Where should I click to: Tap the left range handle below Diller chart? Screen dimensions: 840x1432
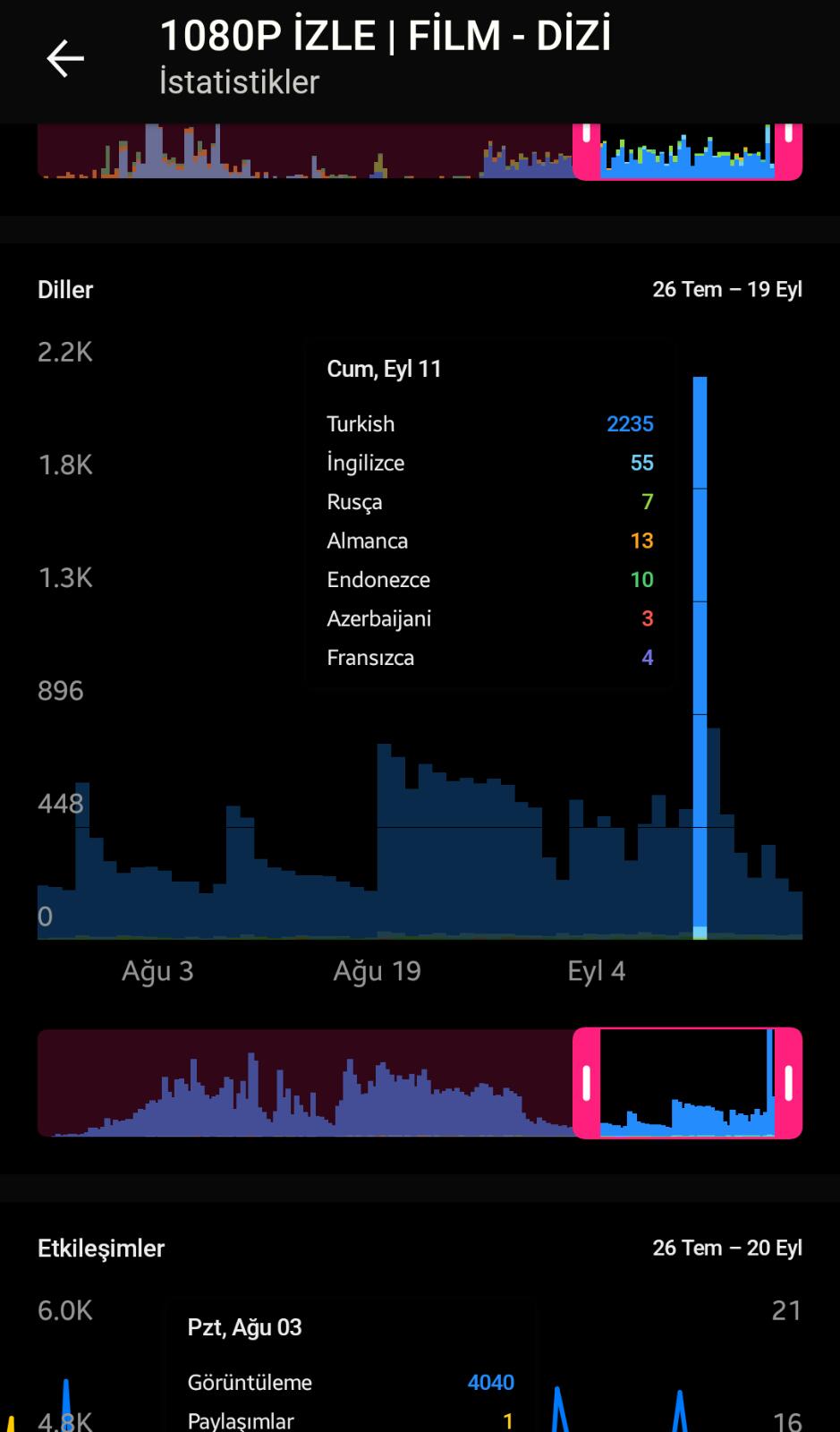point(587,1083)
